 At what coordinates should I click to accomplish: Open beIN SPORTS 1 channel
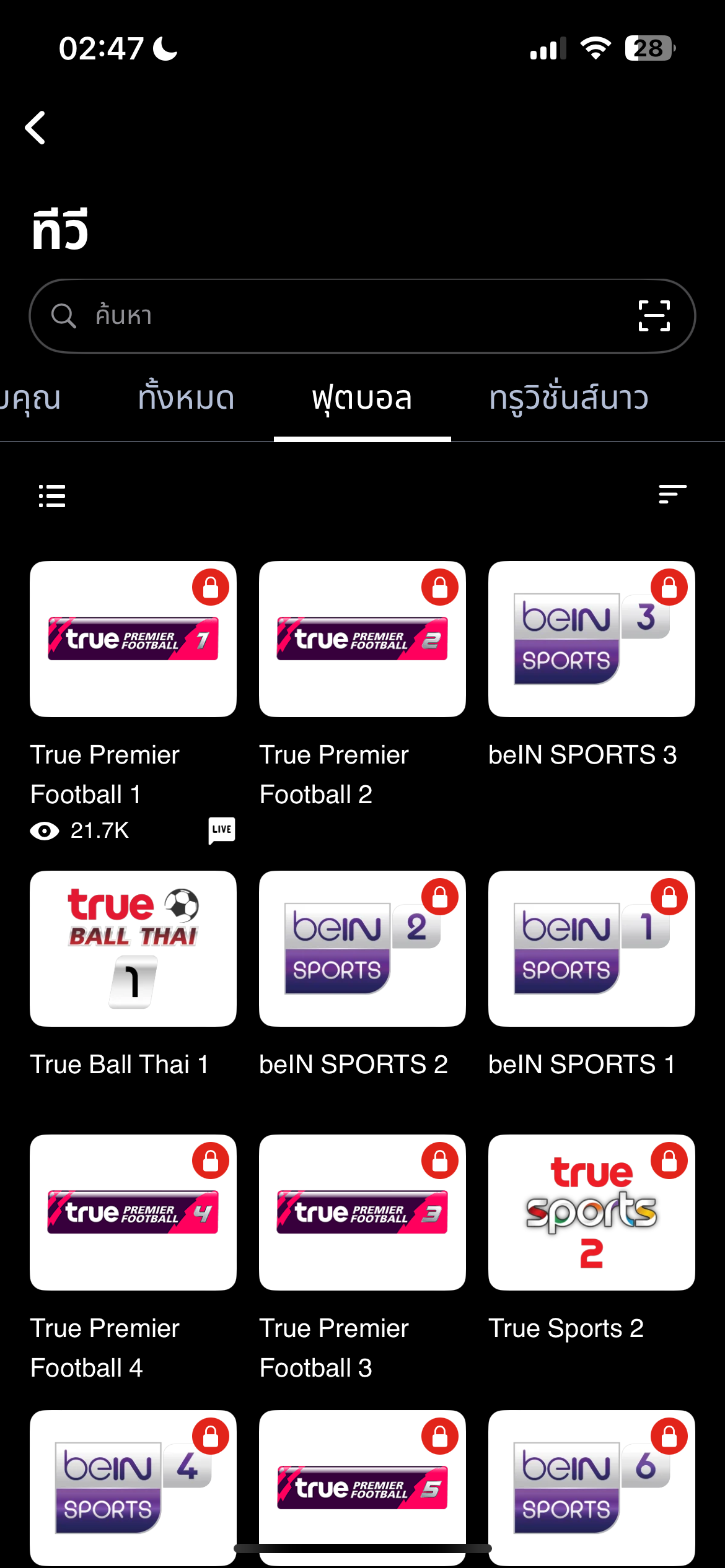coord(592,949)
